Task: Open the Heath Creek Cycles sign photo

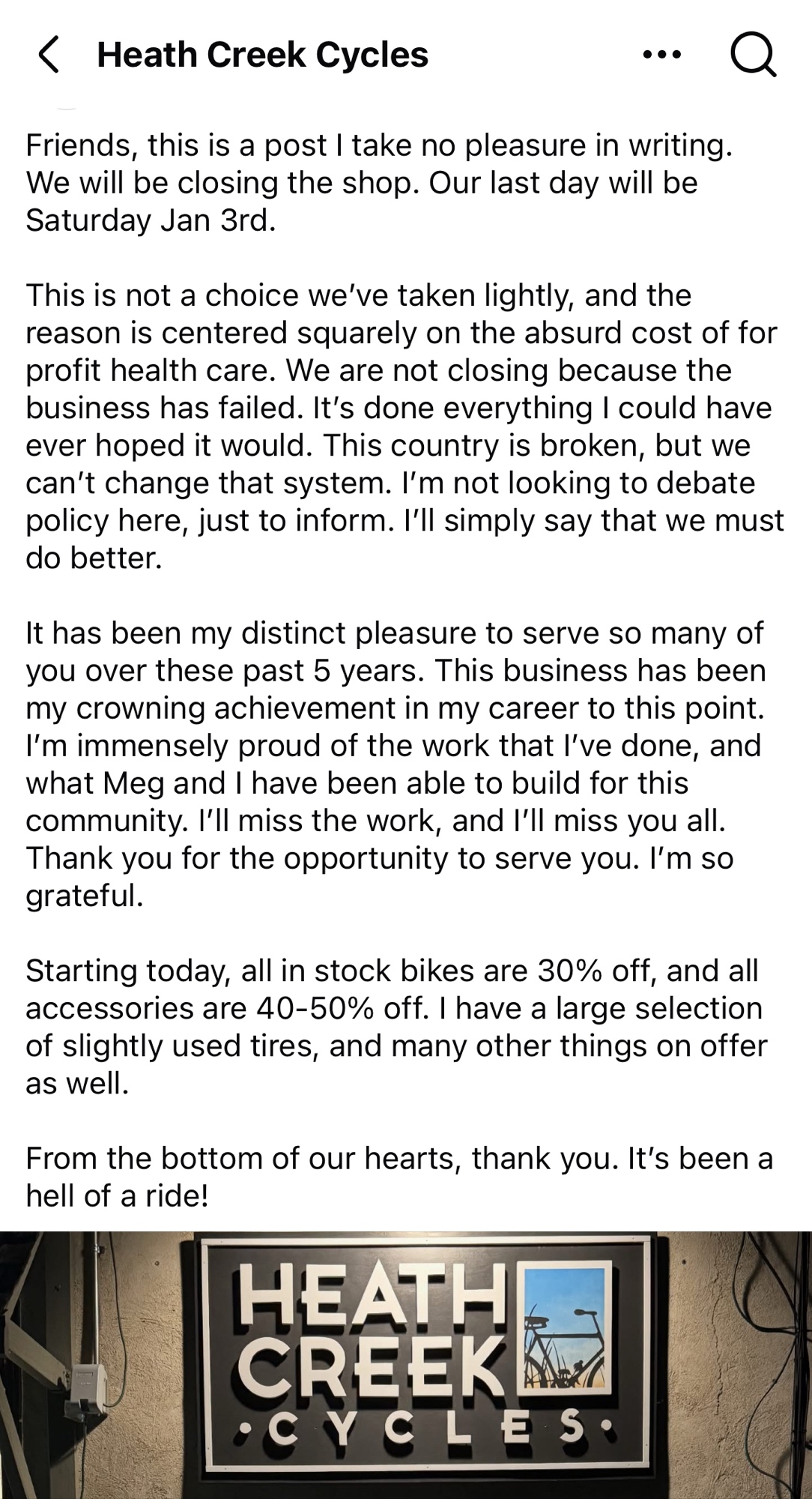Action: 406,1364
